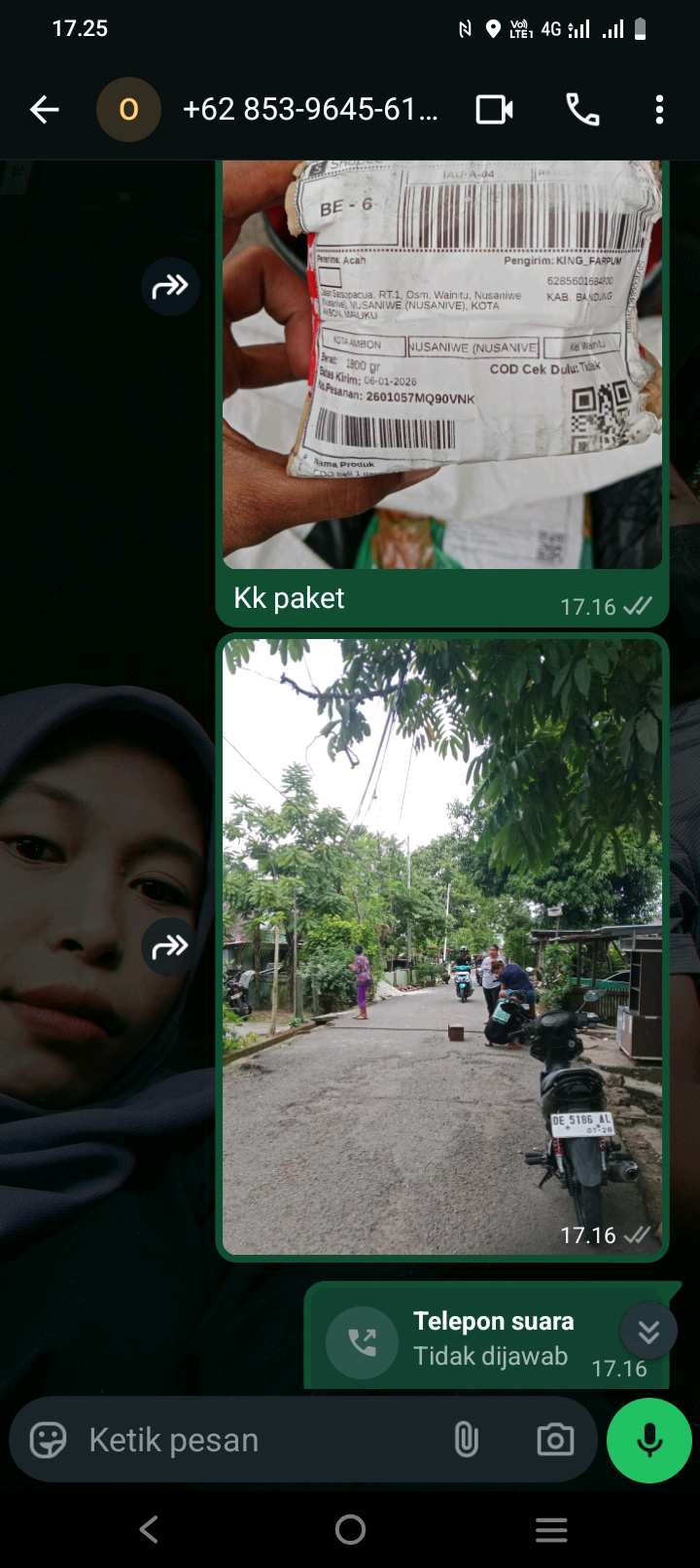Attach a file with the paperclip
The image size is (700, 1568).
coord(467,1440)
